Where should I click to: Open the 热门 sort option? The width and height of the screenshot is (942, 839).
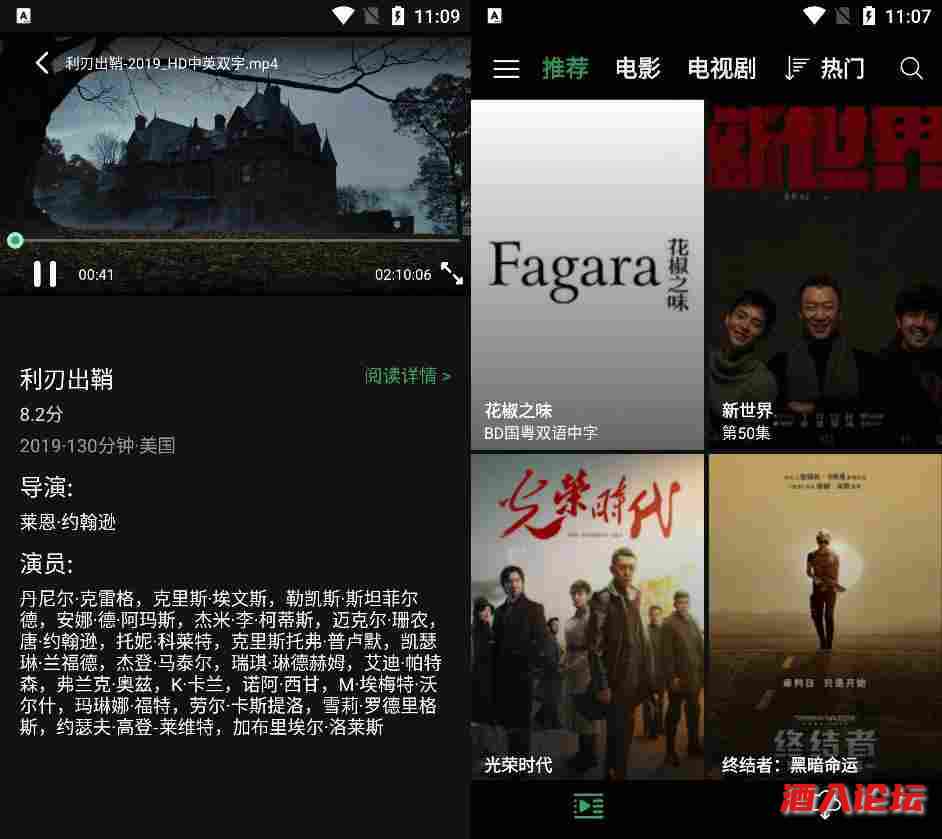[x=826, y=68]
